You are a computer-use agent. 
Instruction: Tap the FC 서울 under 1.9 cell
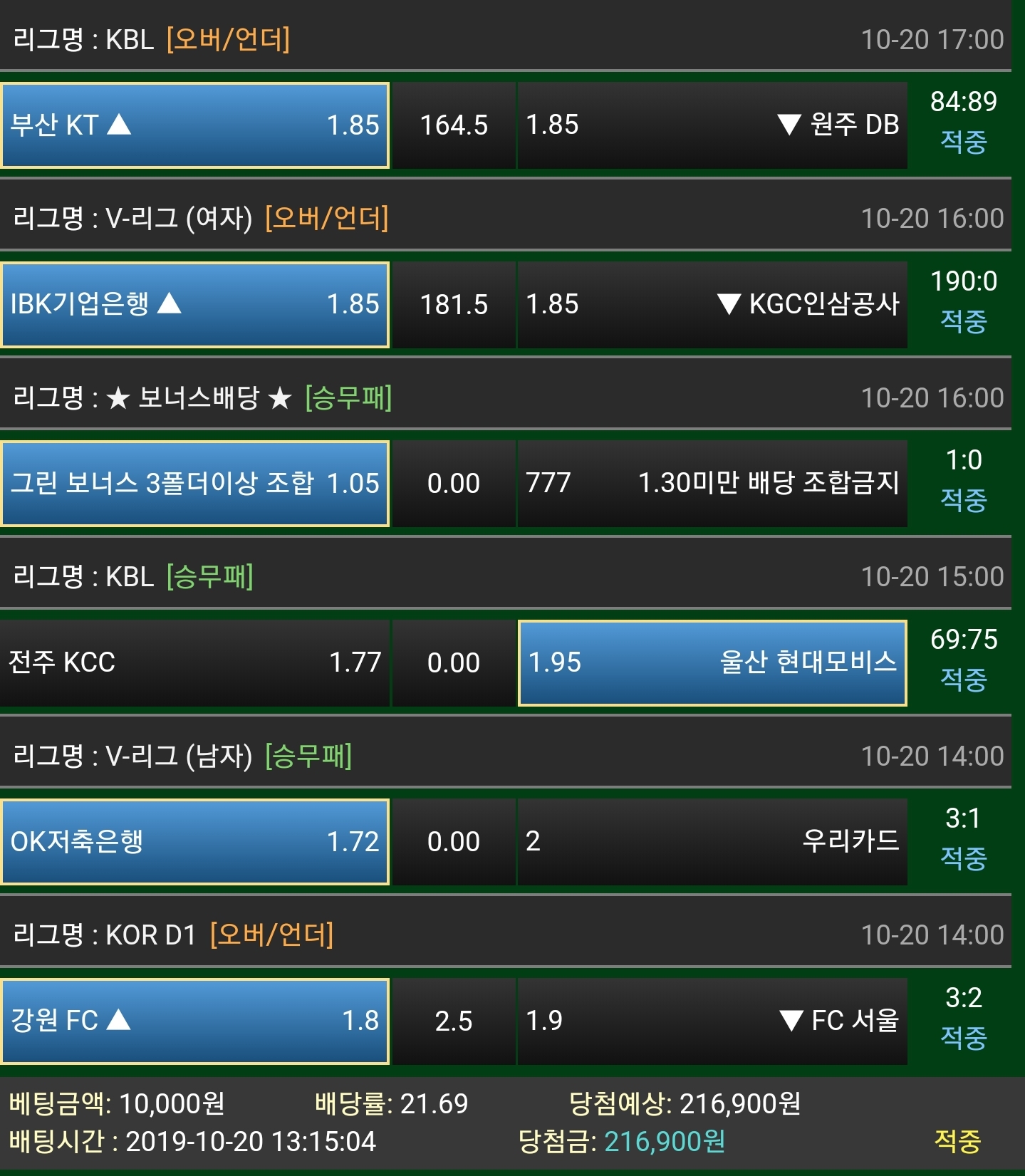click(x=712, y=1021)
